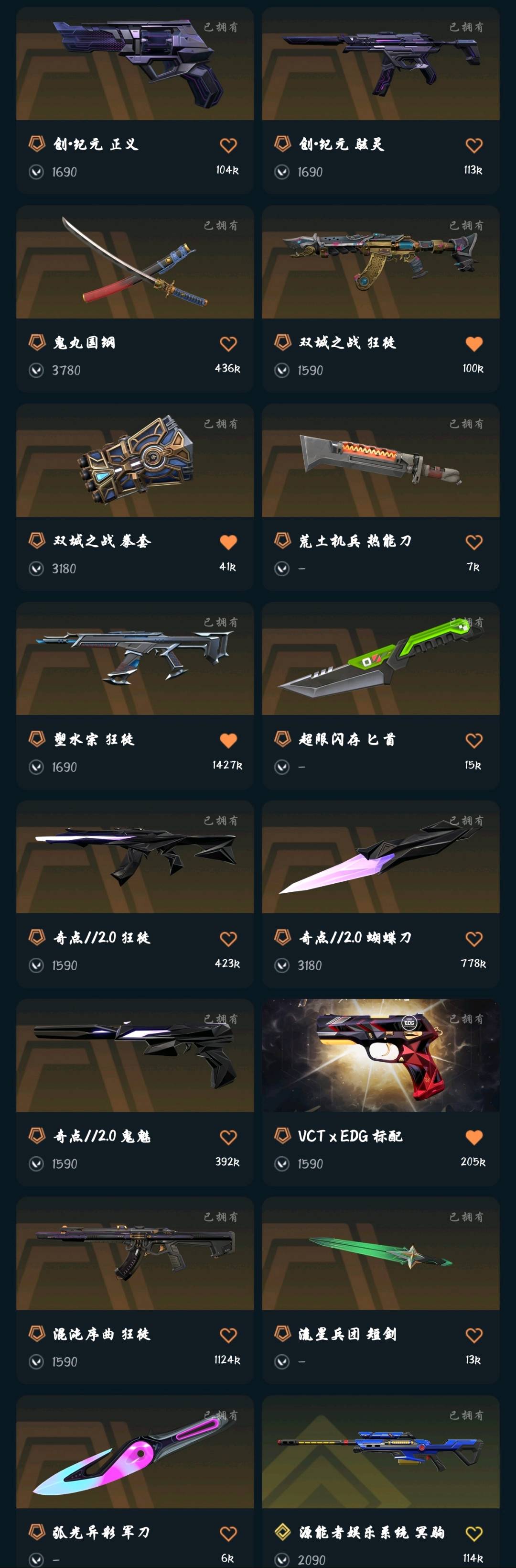Viewport: 516px width, 1568px height.
Task: Unlike the 塑水宗 狂徒 skin
Action: (228, 740)
